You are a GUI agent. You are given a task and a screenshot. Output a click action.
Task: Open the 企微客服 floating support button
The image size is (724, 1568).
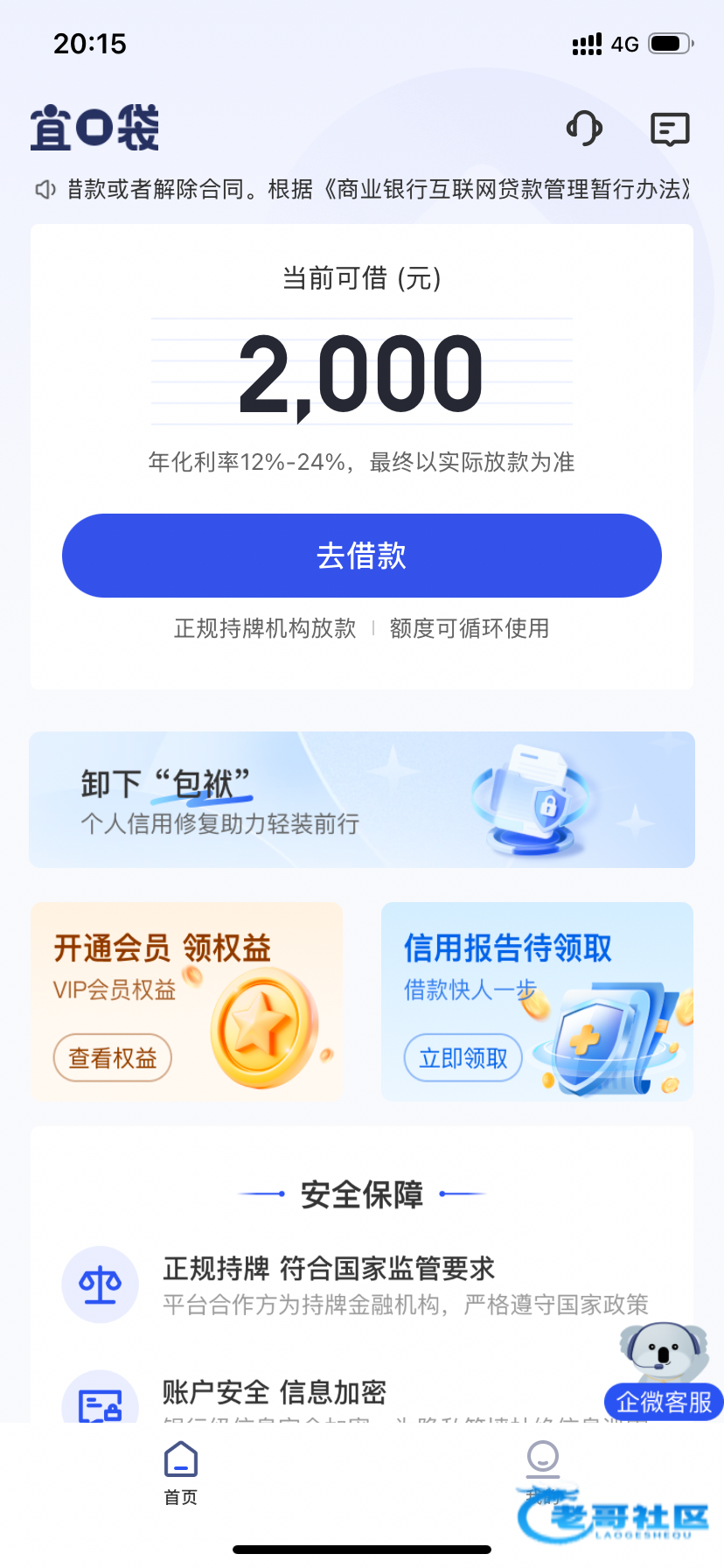point(664,1402)
